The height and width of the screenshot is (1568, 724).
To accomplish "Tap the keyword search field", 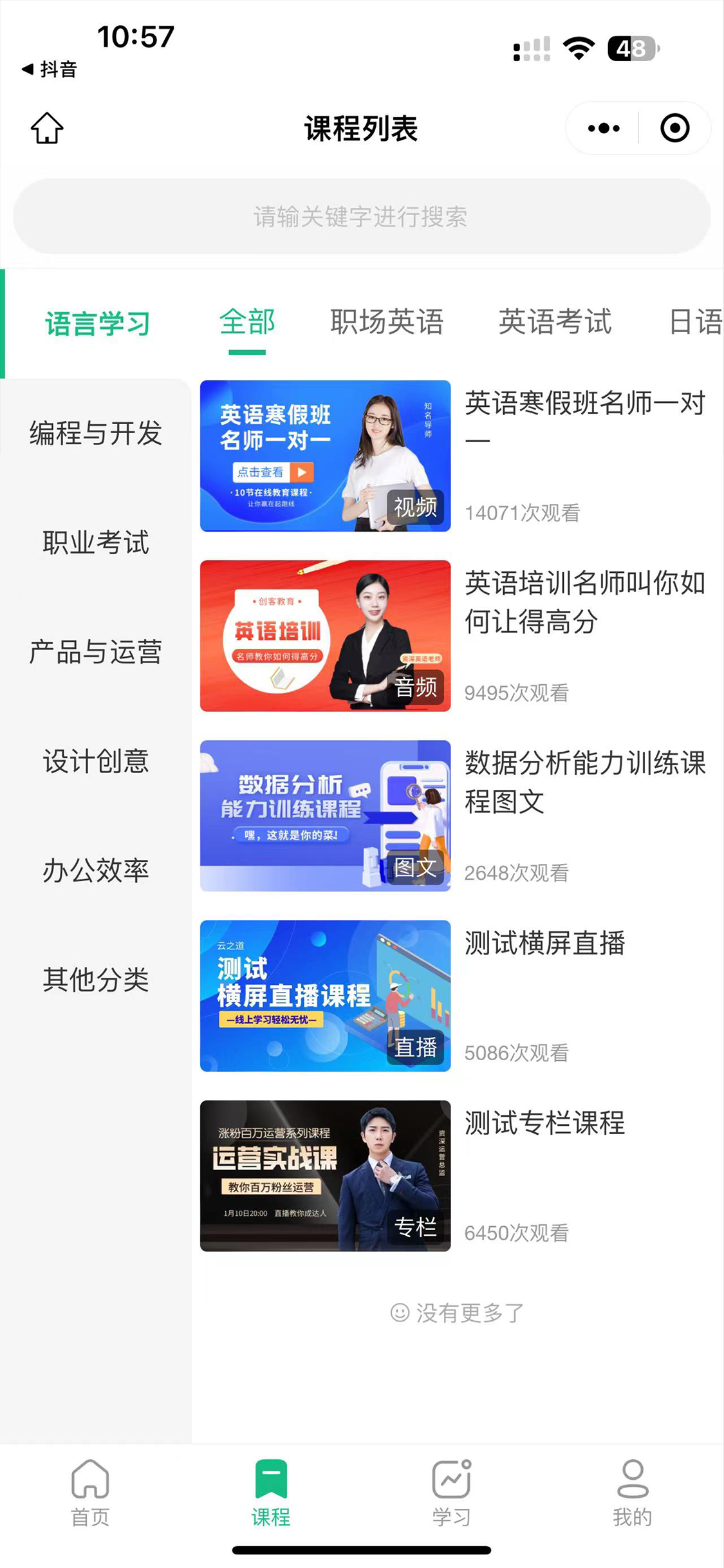I will click(362, 216).
